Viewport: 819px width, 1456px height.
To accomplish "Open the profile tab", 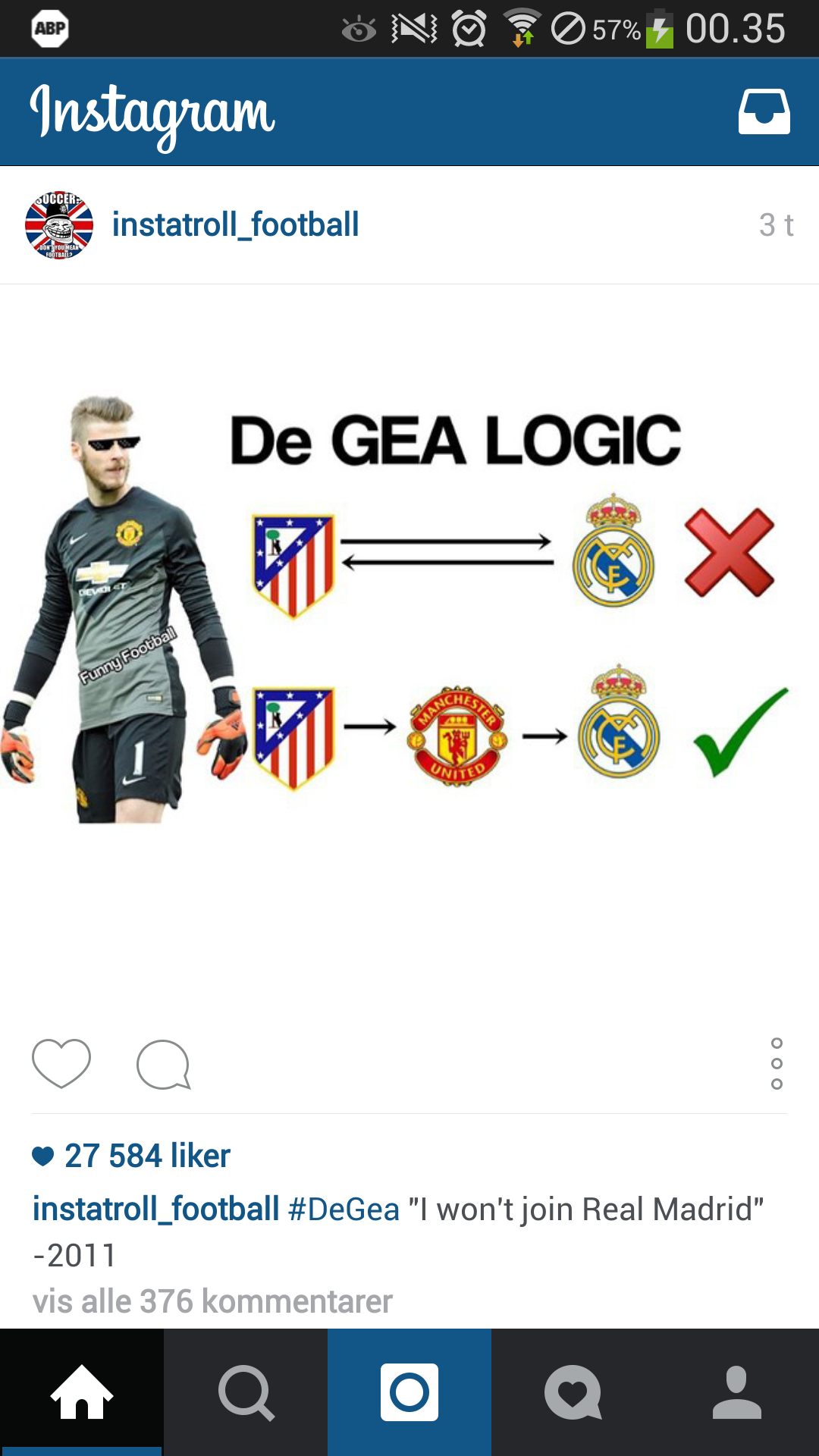I will point(737,1392).
